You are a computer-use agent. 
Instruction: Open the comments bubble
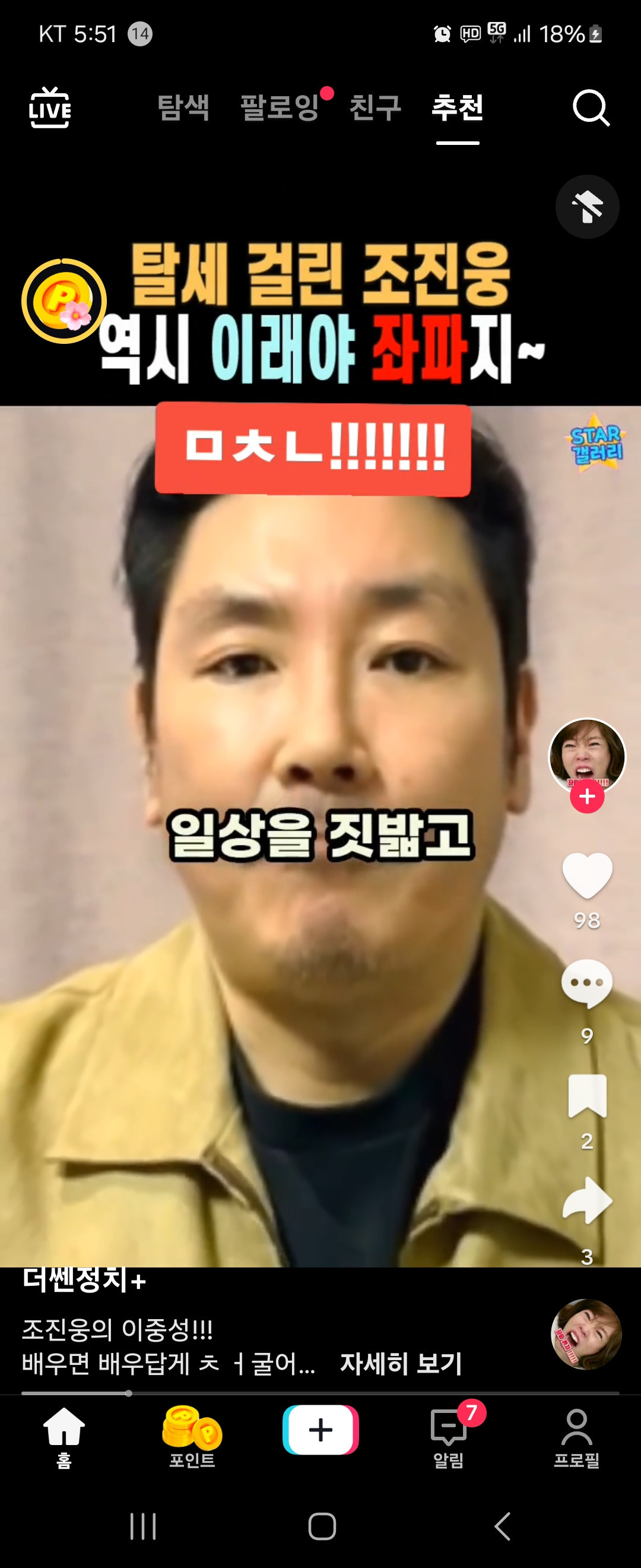click(x=587, y=983)
